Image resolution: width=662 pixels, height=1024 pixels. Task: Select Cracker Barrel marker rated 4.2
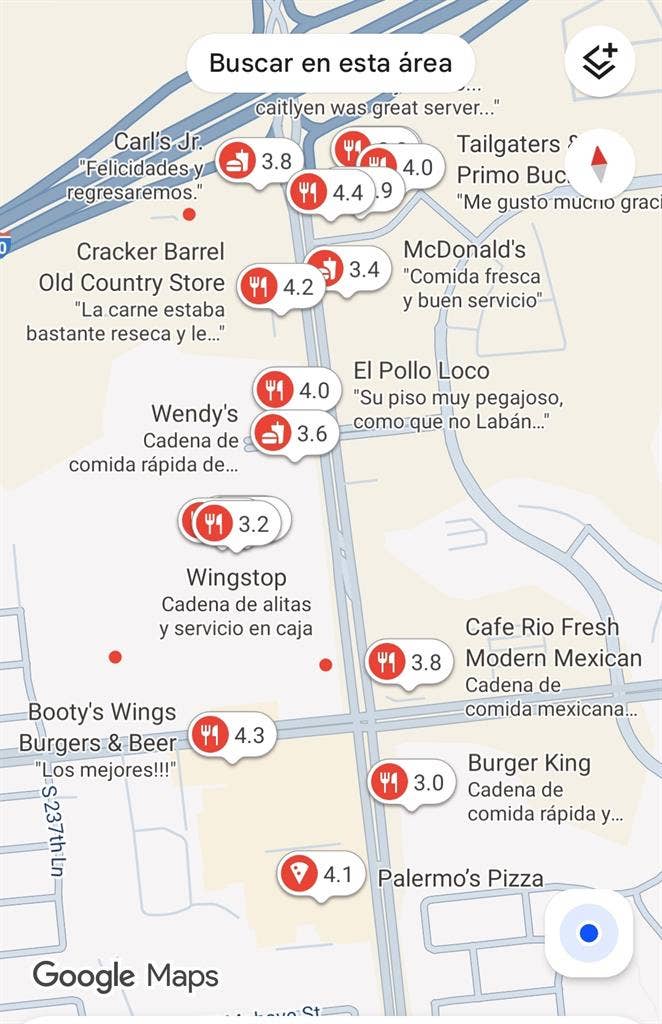click(278, 288)
